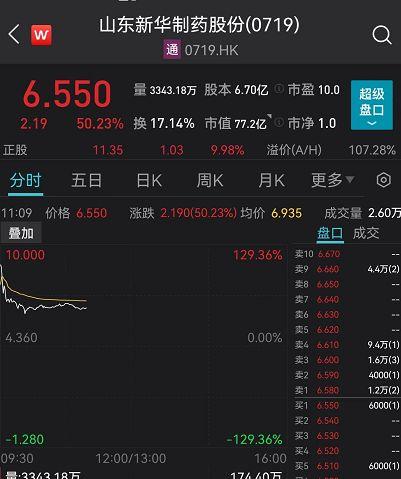
Task: Show the 月K chart
Action: (x=272, y=180)
